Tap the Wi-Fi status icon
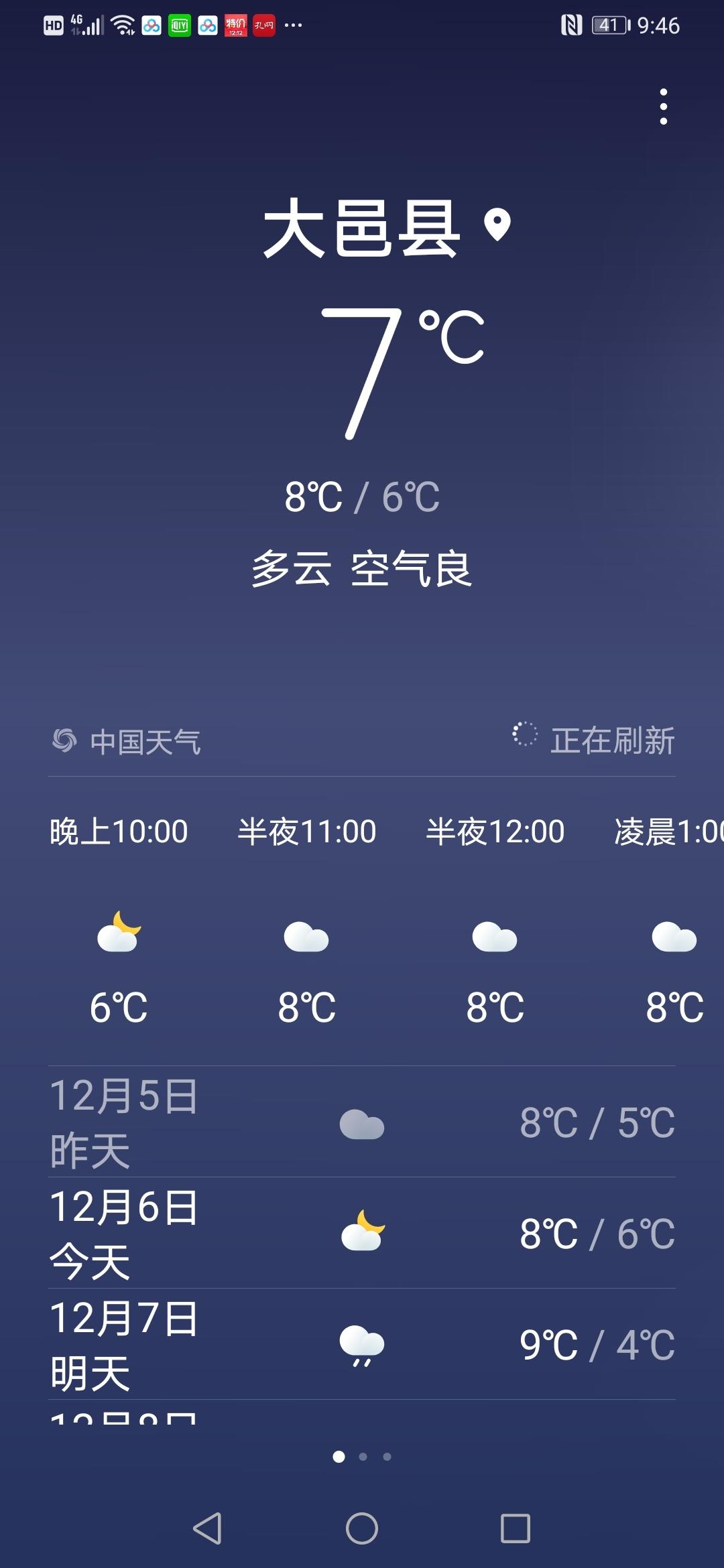 pos(122,24)
